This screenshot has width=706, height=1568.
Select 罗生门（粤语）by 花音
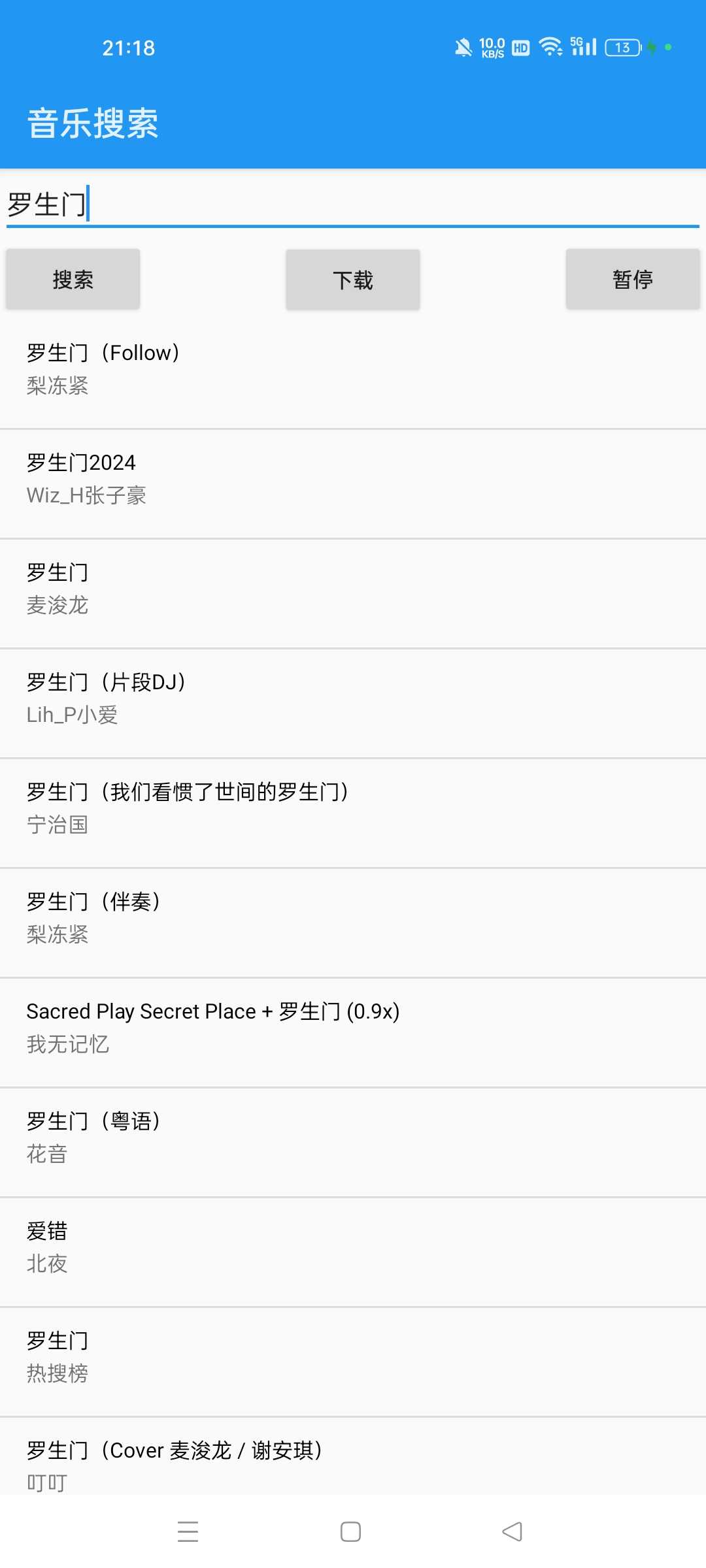tap(353, 1137)
